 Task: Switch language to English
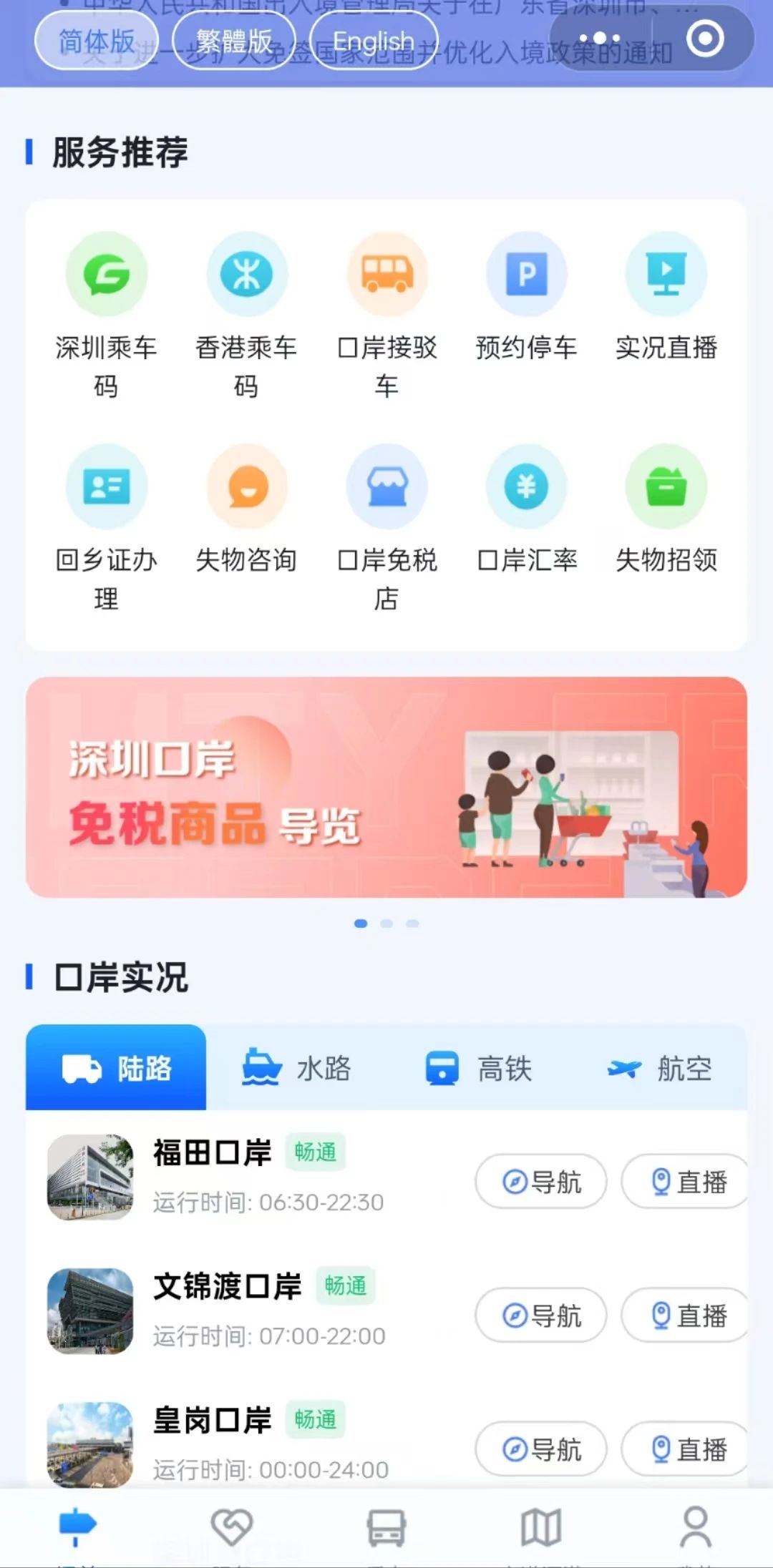(x=373, y=41)
